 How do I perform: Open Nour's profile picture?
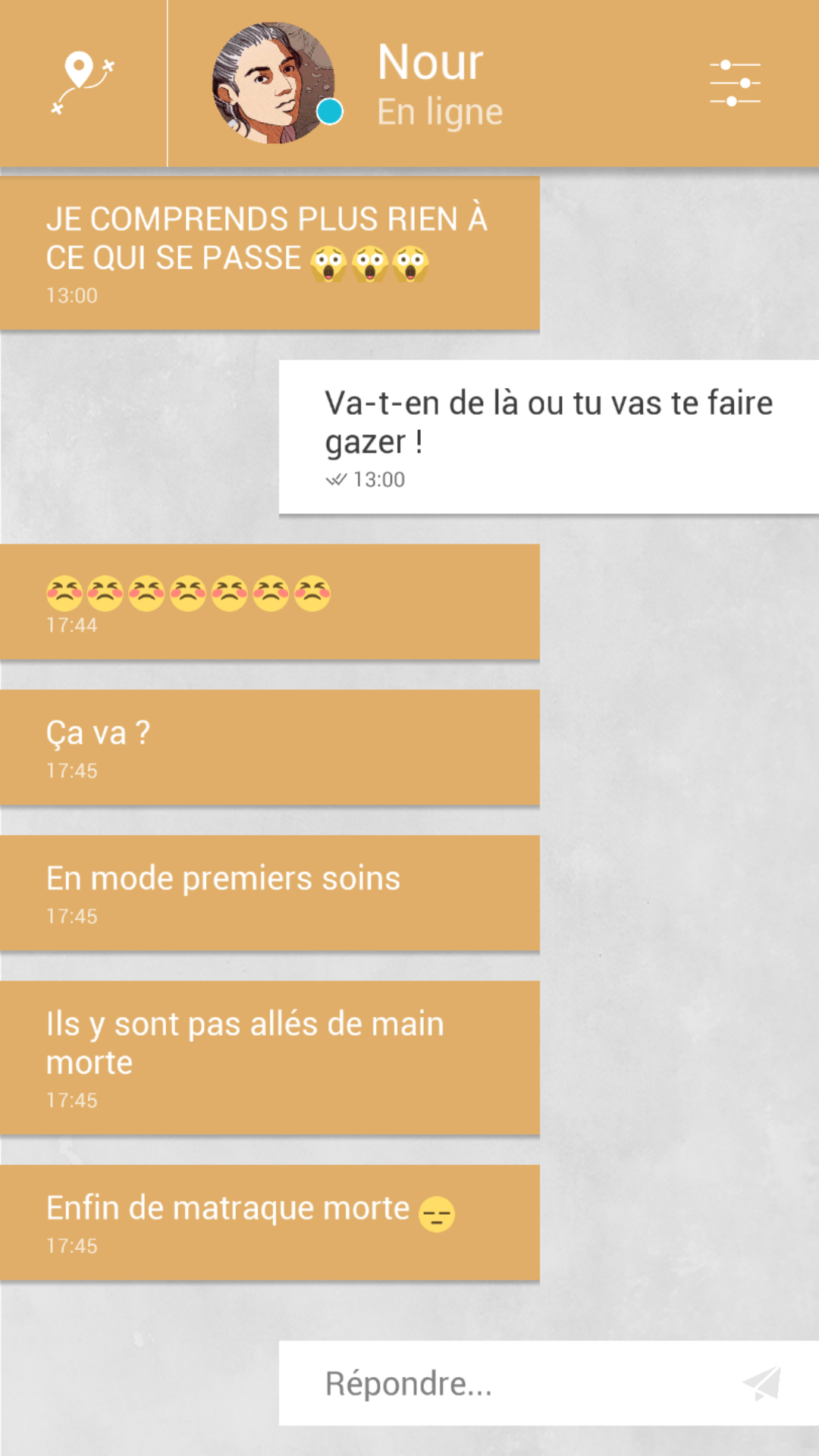click(273, 83)
